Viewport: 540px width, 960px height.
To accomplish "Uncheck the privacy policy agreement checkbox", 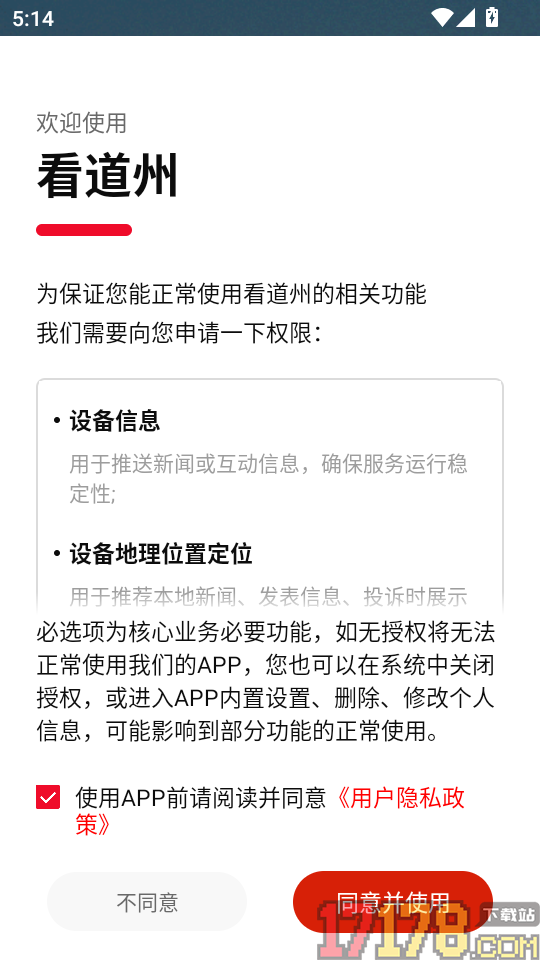I will [48, 797].
